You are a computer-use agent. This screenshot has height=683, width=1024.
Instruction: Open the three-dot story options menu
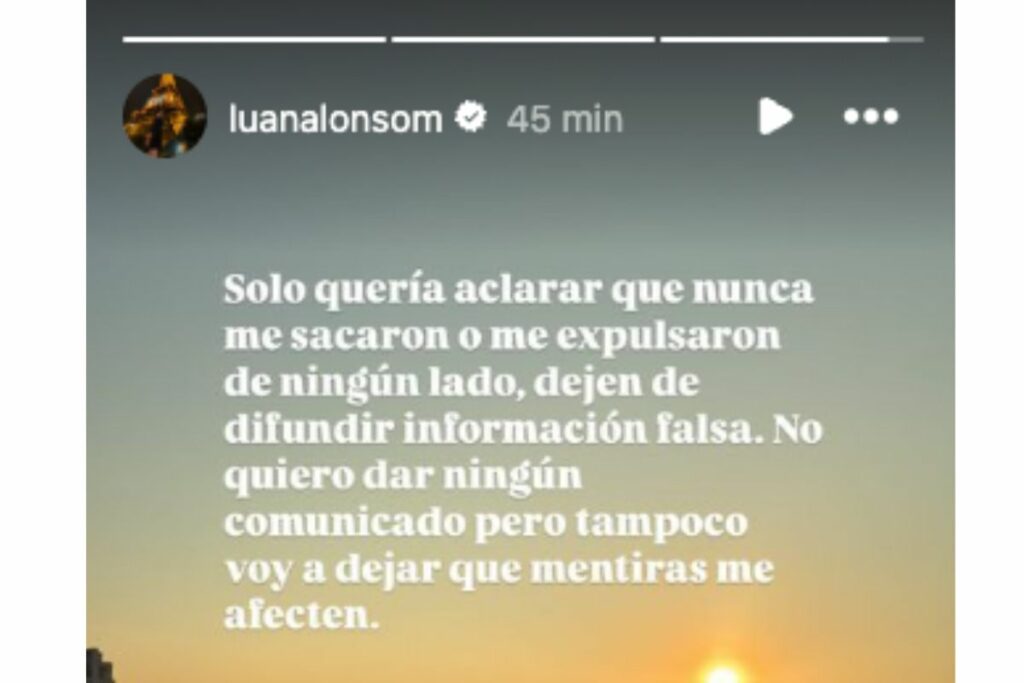tap(870, 117)
